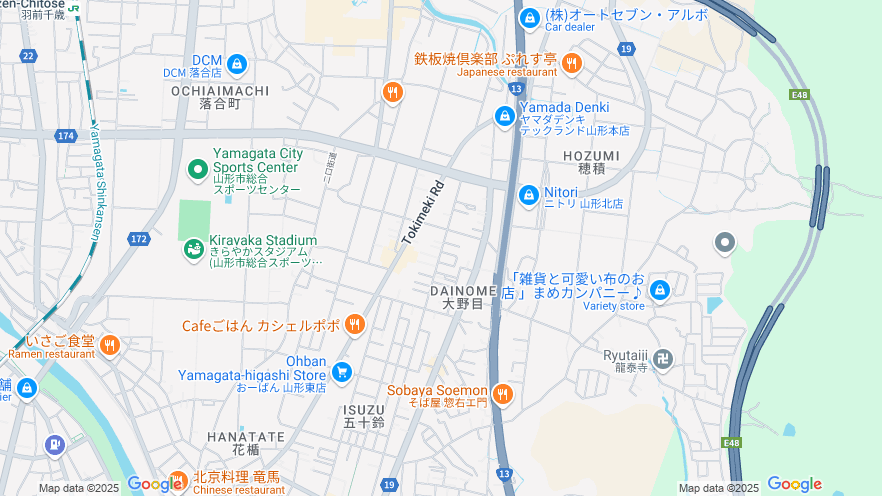The width and height of the screenshot is (882, 496).
Task: Tap Ohban Yamagata-higashi Store marker
Action: [x=342, y=372]
